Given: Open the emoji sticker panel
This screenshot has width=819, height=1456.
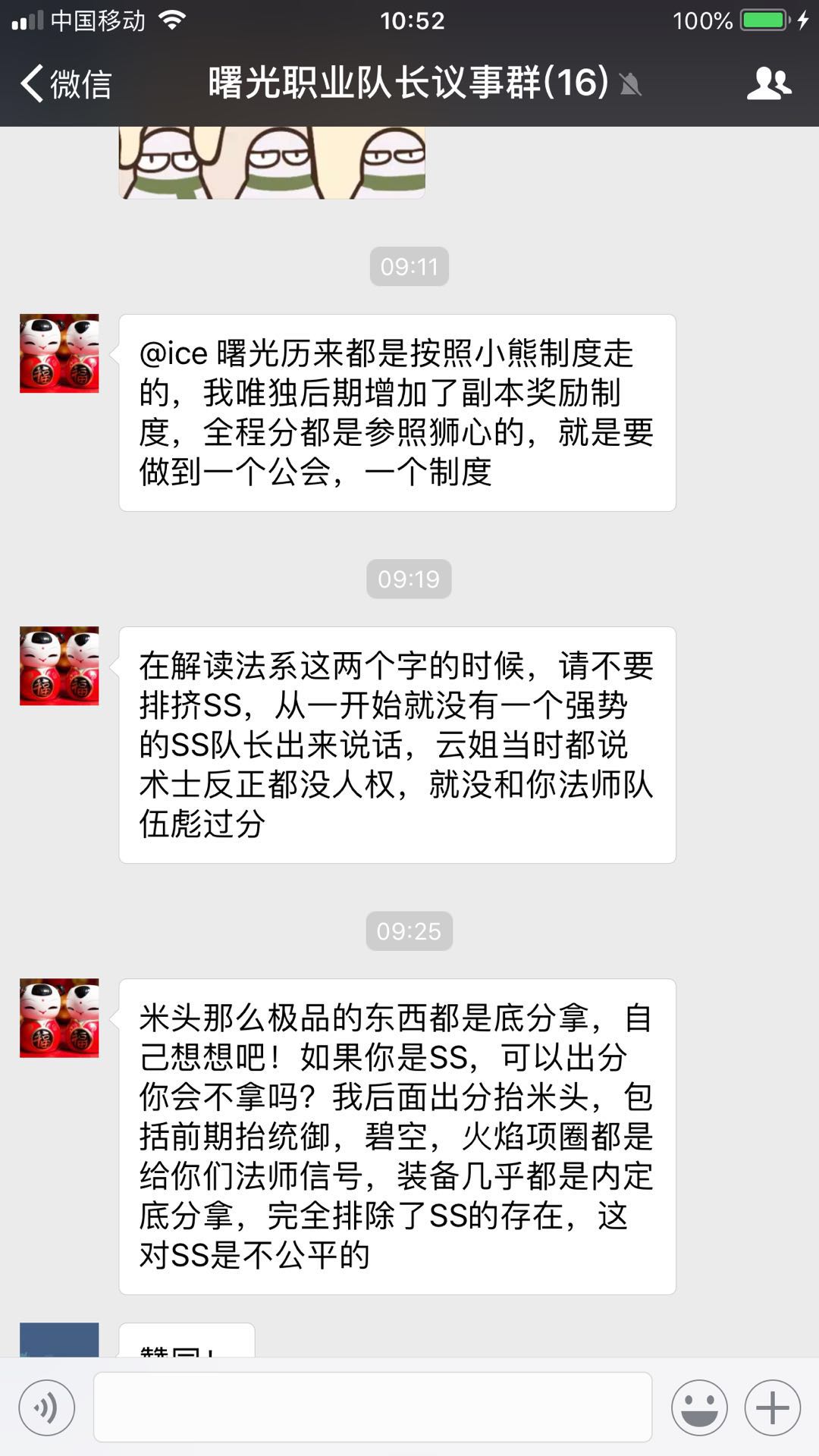Looking at the screenshot, I should (x=698, y=1408).
